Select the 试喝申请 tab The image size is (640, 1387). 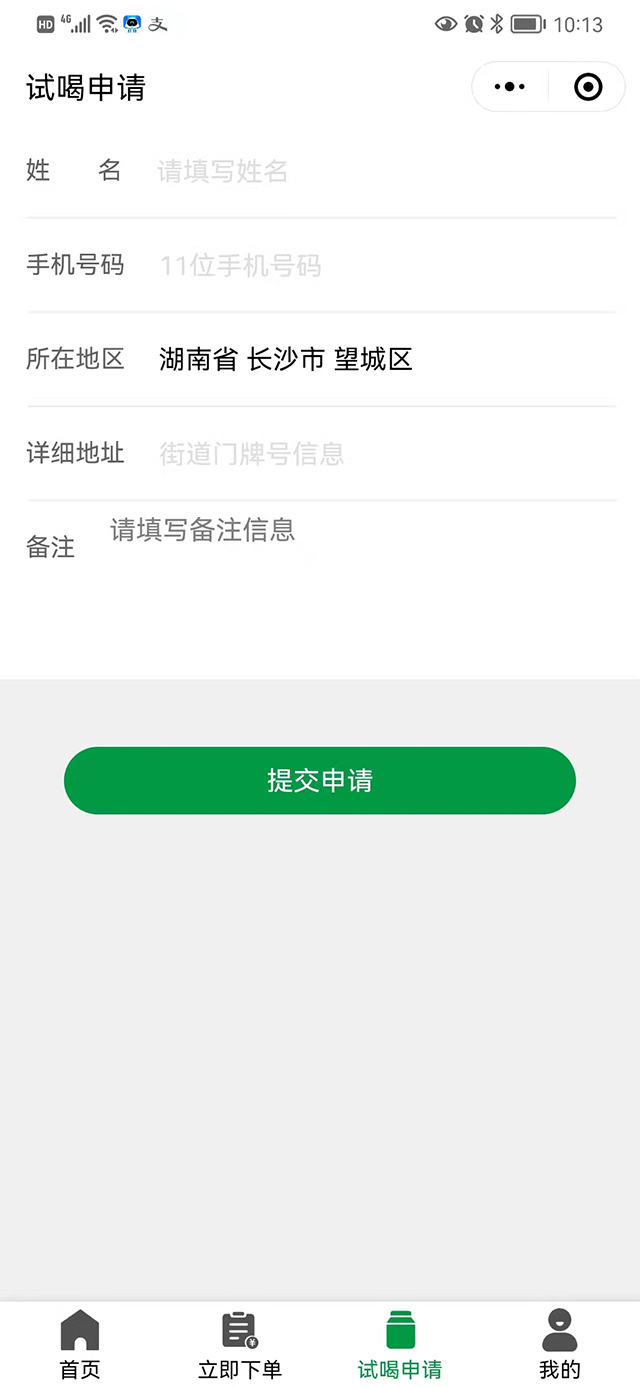(x=400, y=1345)
